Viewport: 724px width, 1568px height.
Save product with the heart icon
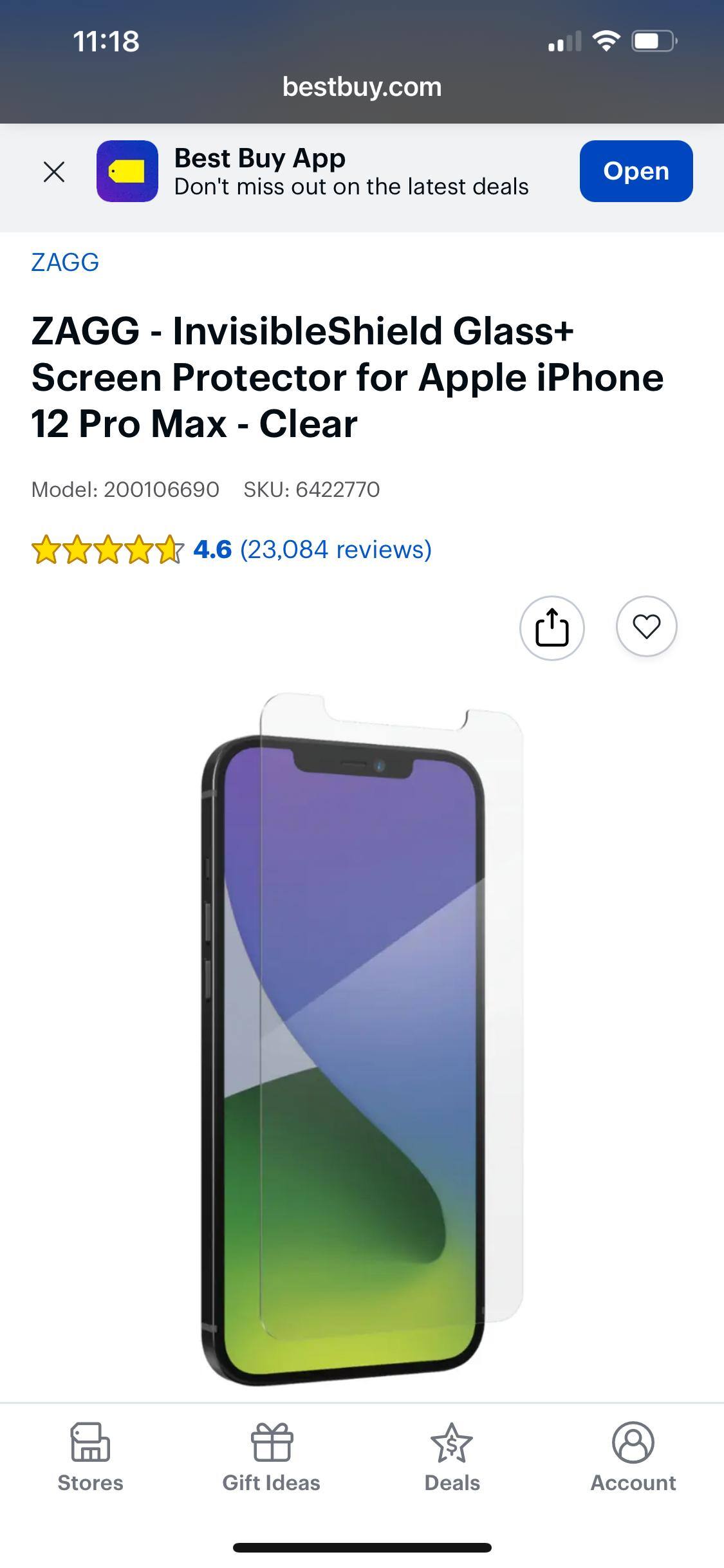click(x=646, y=626)
